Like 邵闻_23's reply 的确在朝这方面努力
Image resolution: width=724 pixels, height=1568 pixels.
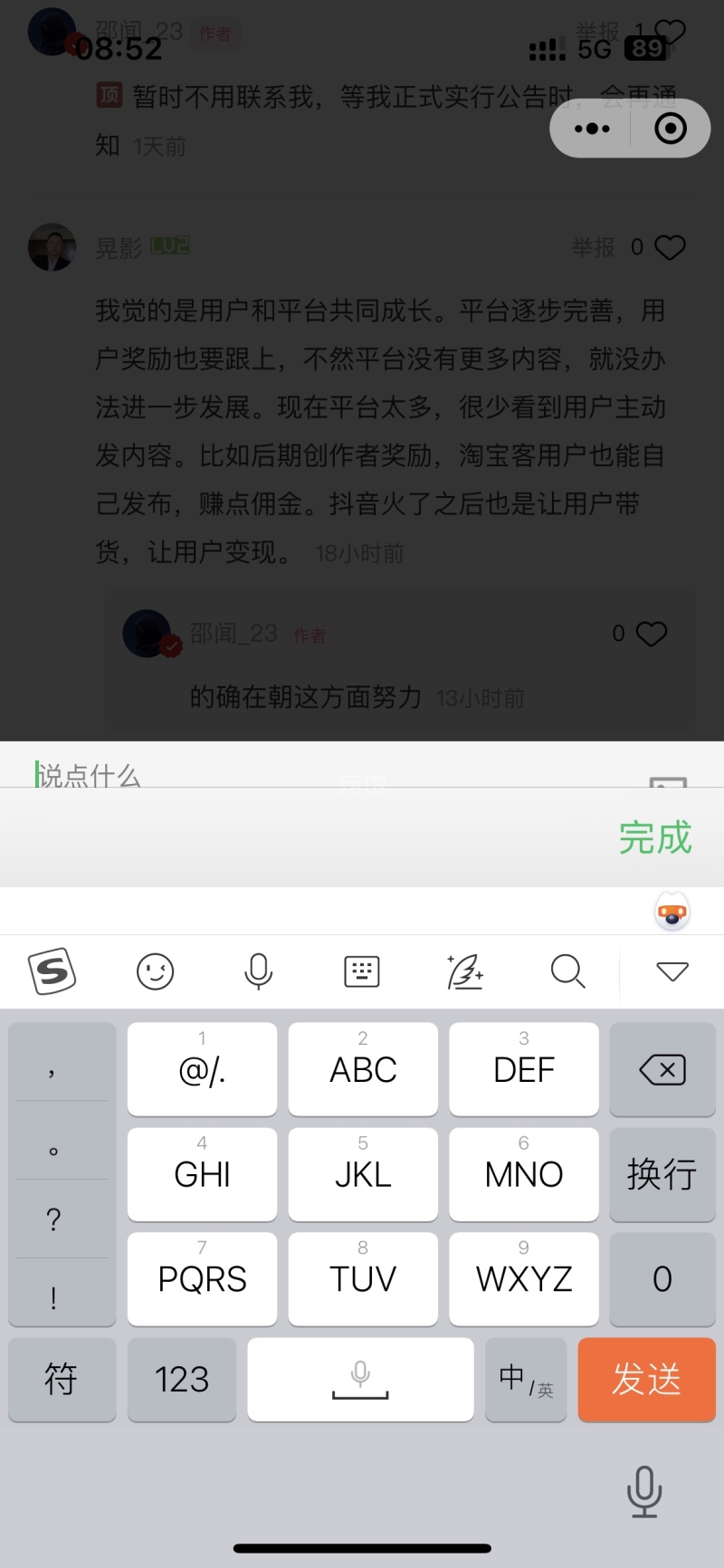point(652,634)
